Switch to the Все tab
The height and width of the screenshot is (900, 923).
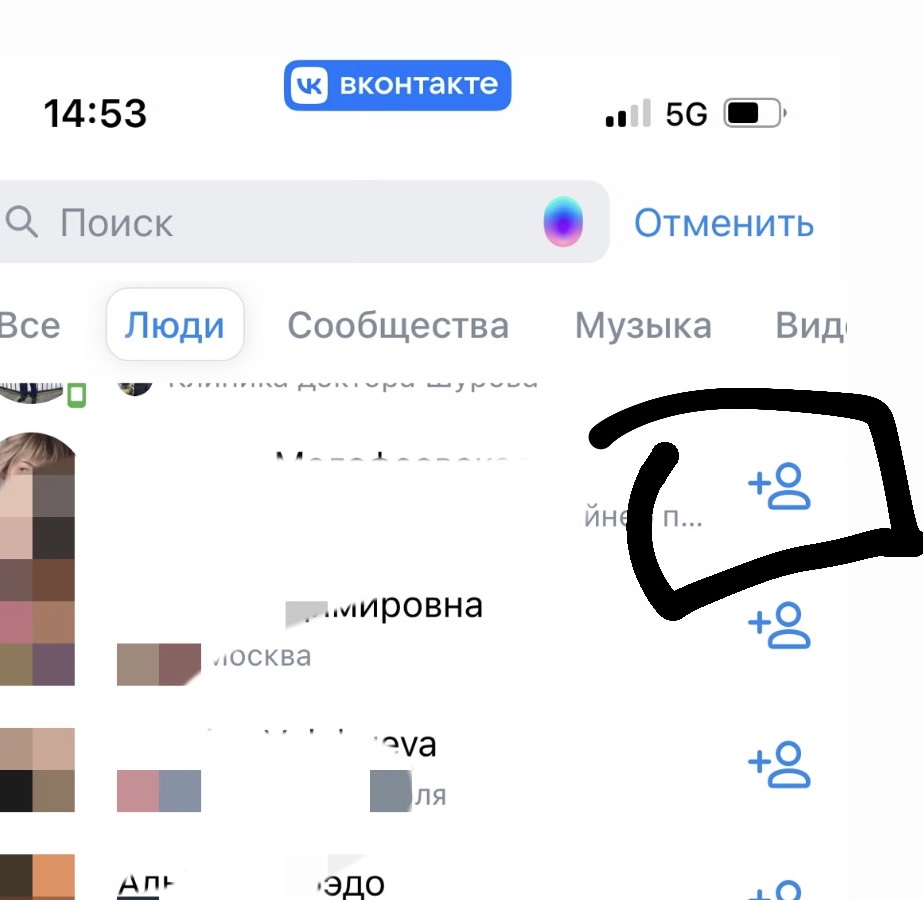point(29,325)
